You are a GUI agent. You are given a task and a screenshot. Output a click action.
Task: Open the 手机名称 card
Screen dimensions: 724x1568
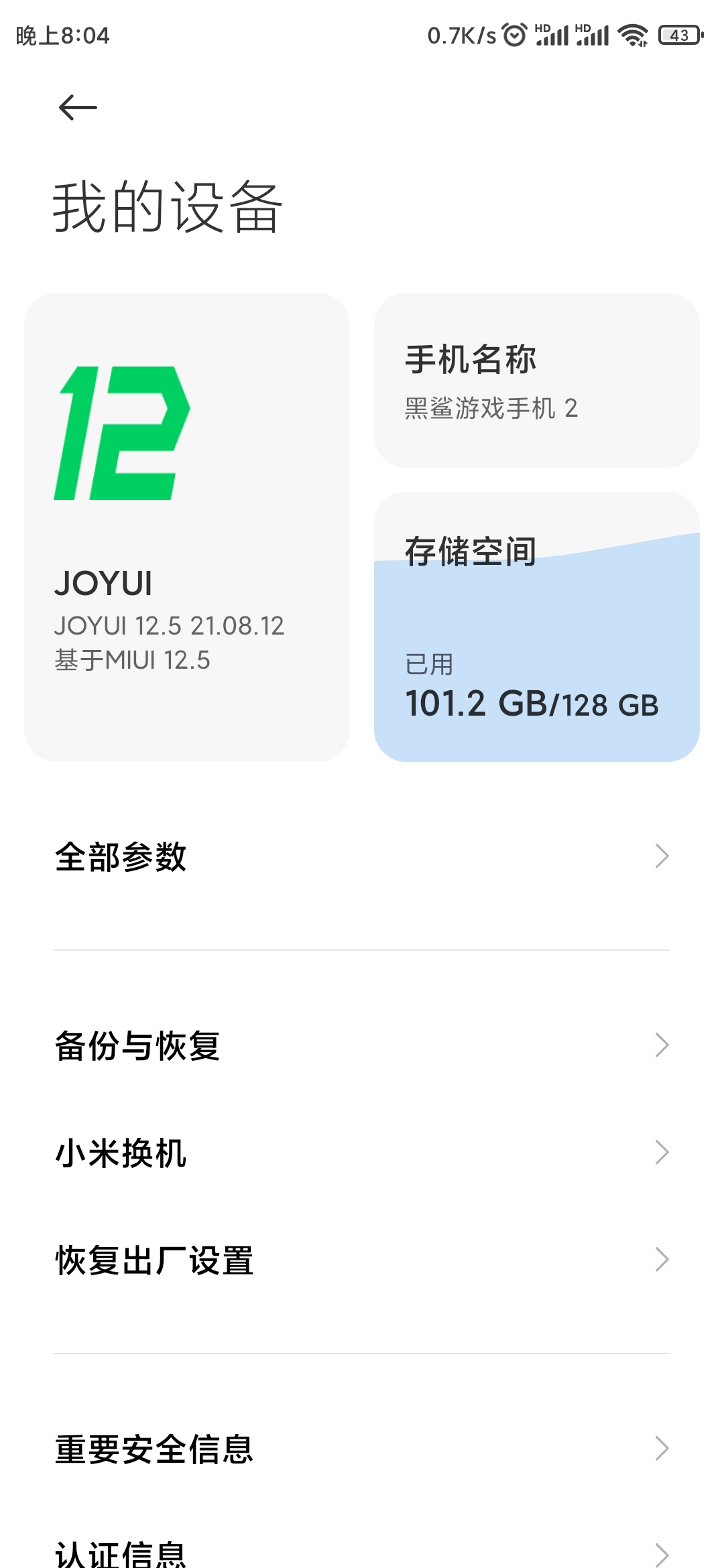[537, 380]
